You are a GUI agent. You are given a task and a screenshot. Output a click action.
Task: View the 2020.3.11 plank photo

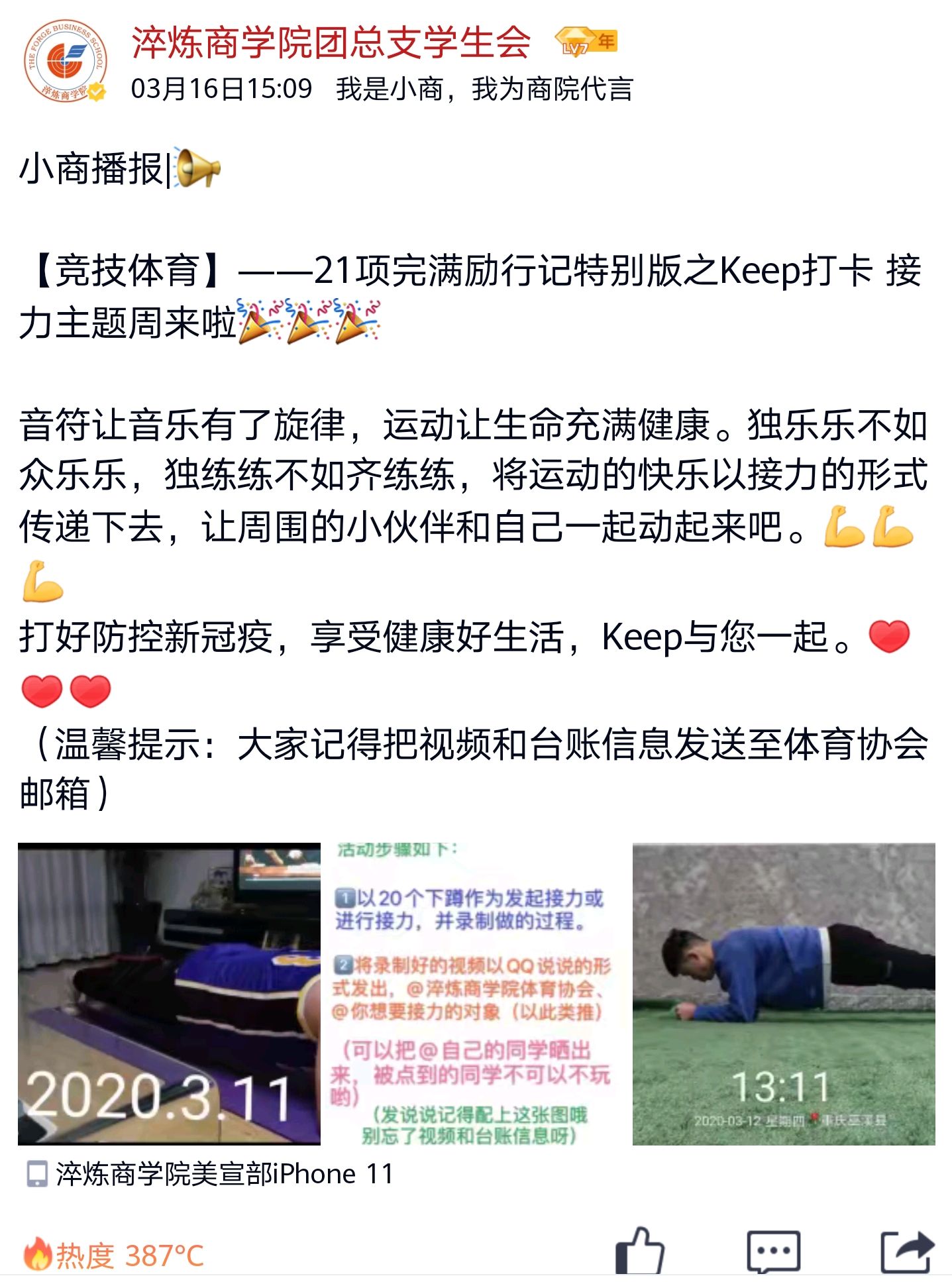coord(169,993)
